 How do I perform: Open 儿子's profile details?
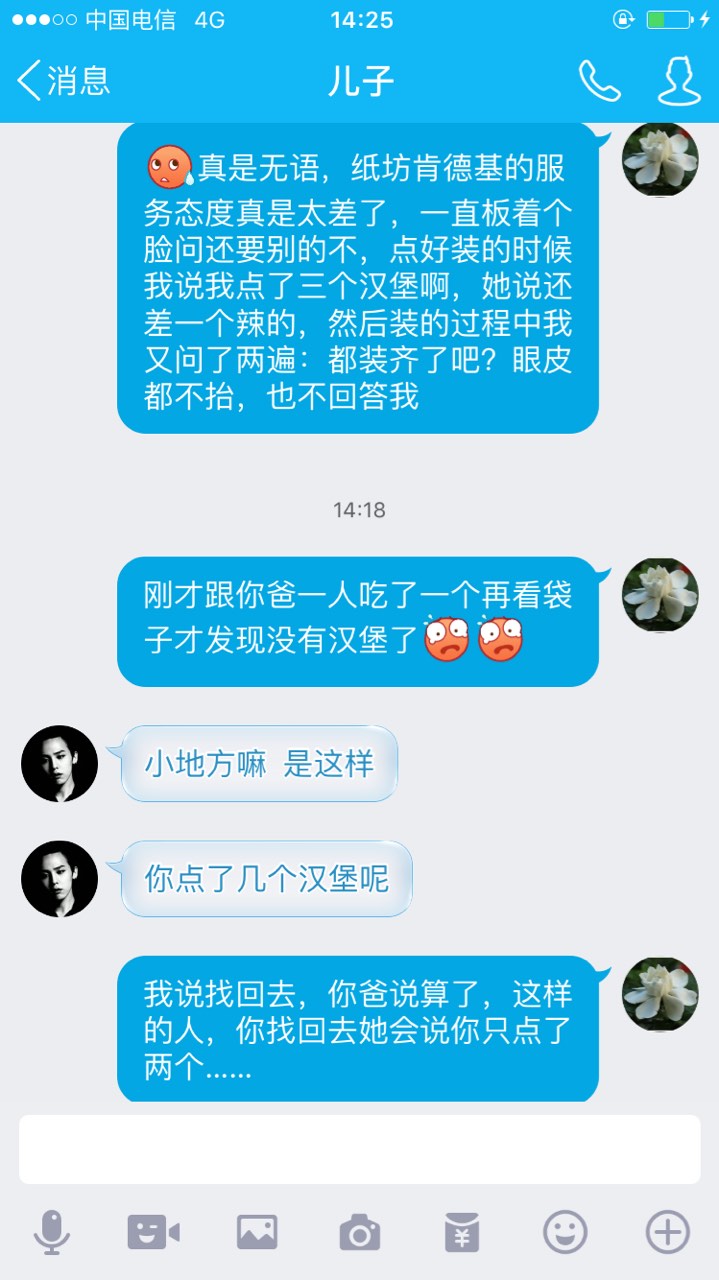click(679, 81)
